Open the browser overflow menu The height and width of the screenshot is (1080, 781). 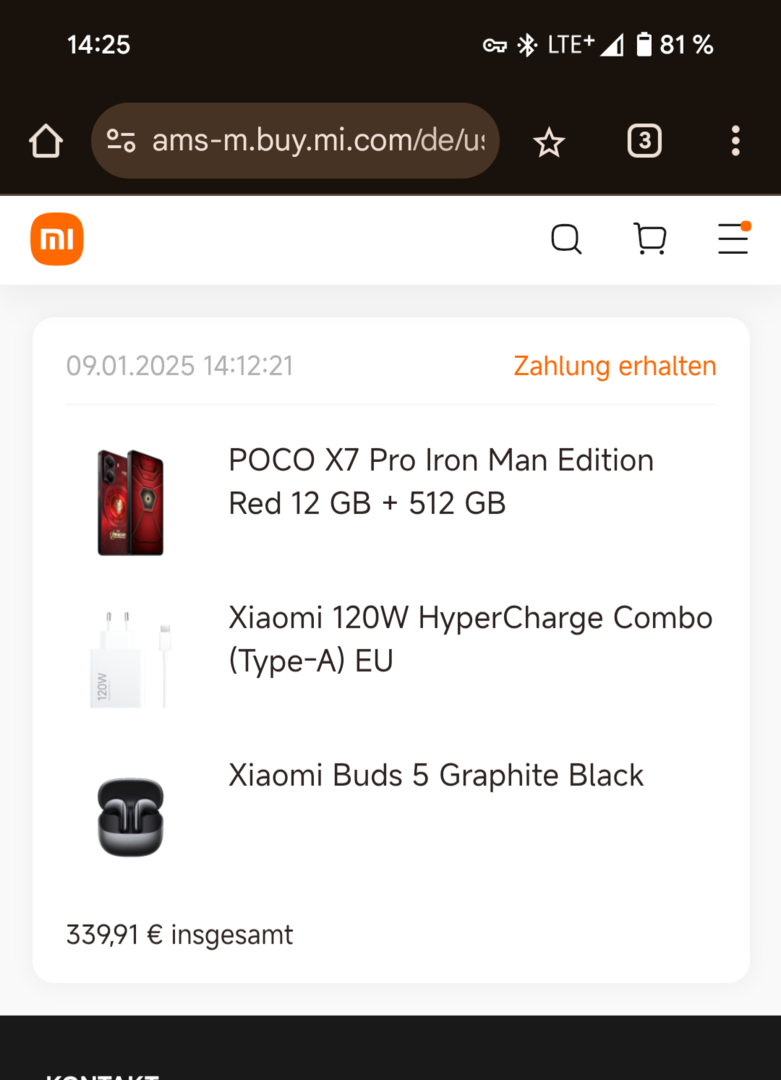735,141
